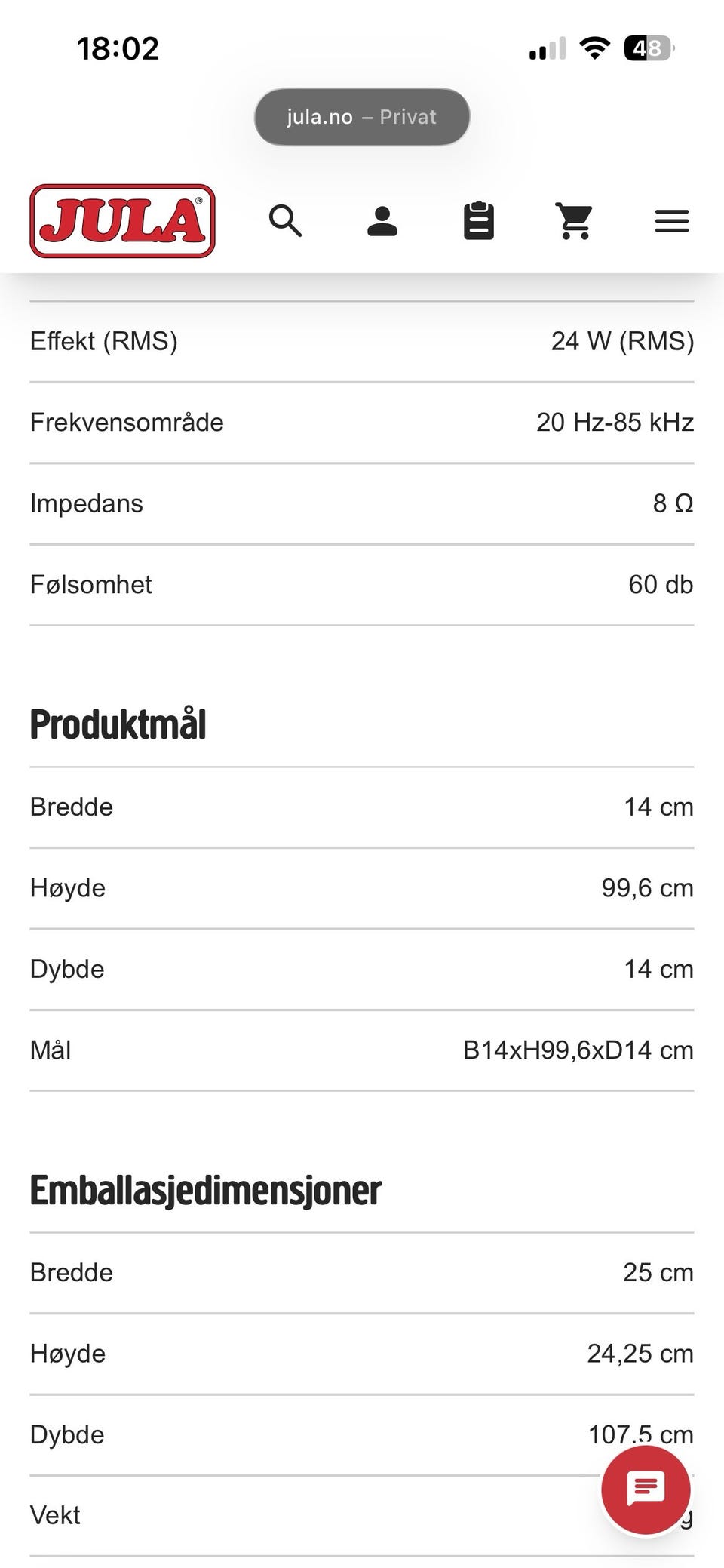Tap the Frekvensområde value 20 Hz-85 kHz
Screen dimensions: 724x1568
point(615,422)
